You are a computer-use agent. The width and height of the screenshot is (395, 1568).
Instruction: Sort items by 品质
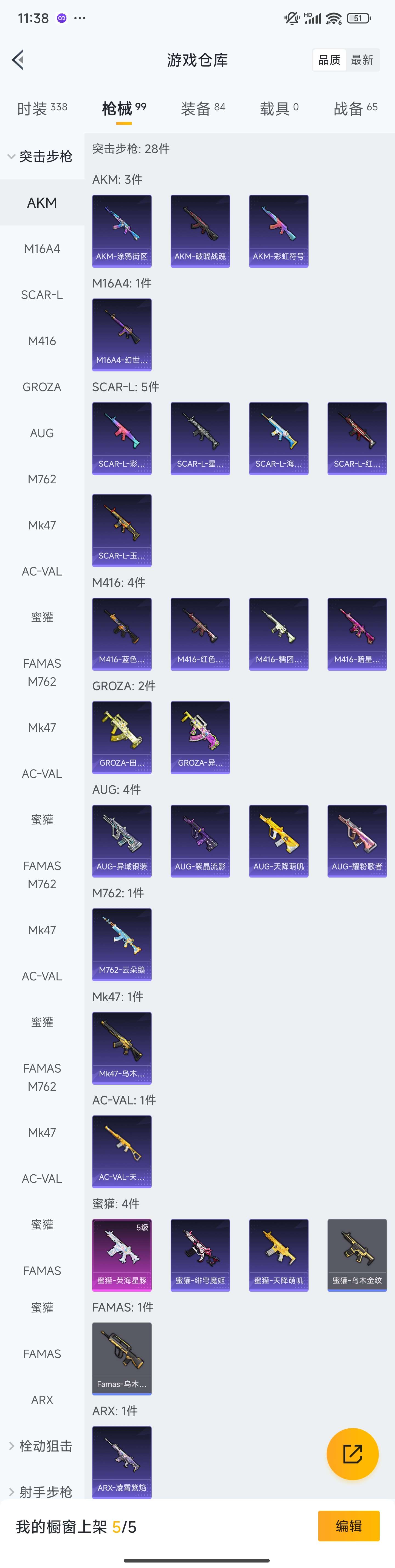click(329, 60)
